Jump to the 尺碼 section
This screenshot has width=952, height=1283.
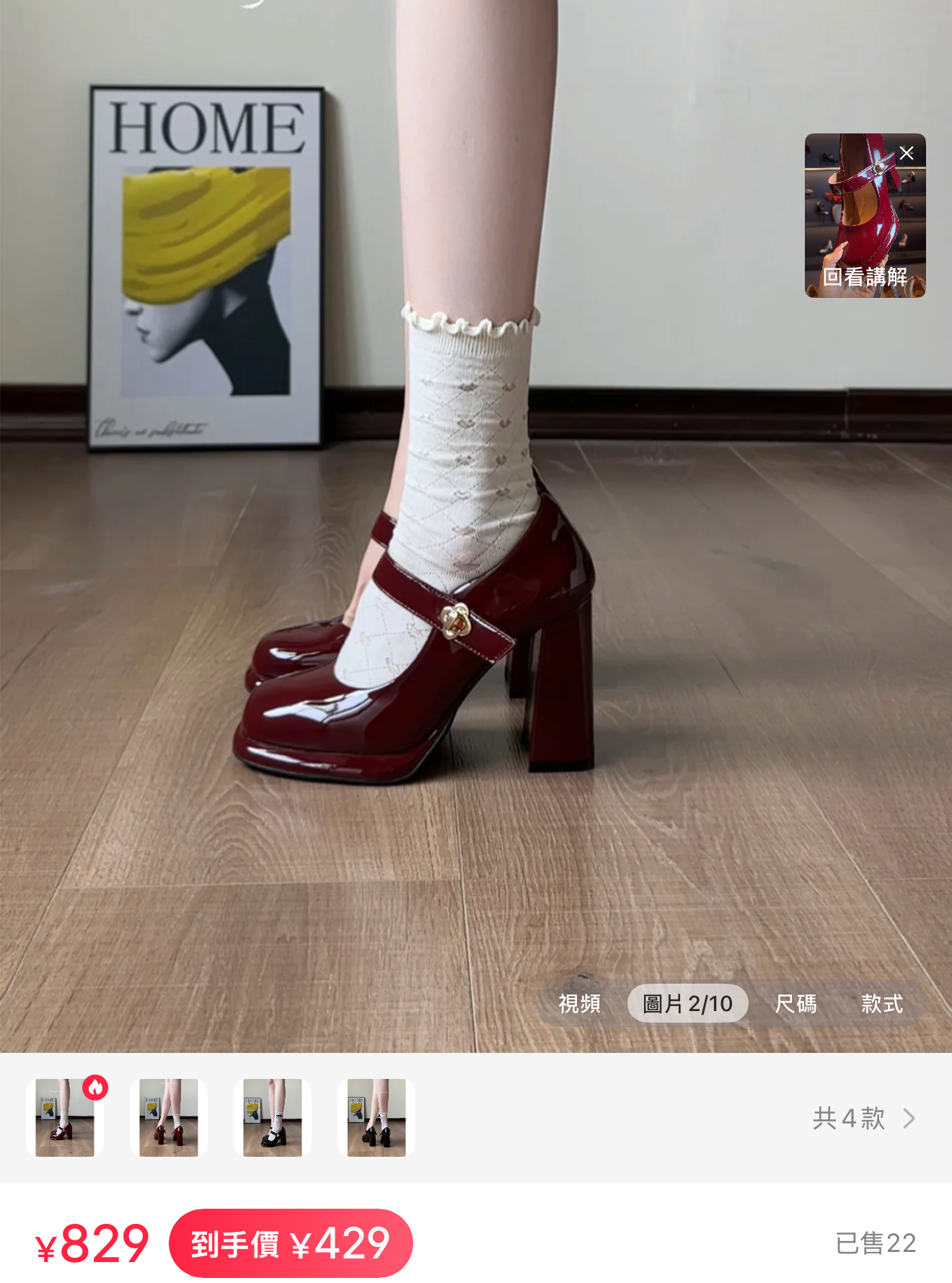pyautogui.click(x=795, y=1003)
